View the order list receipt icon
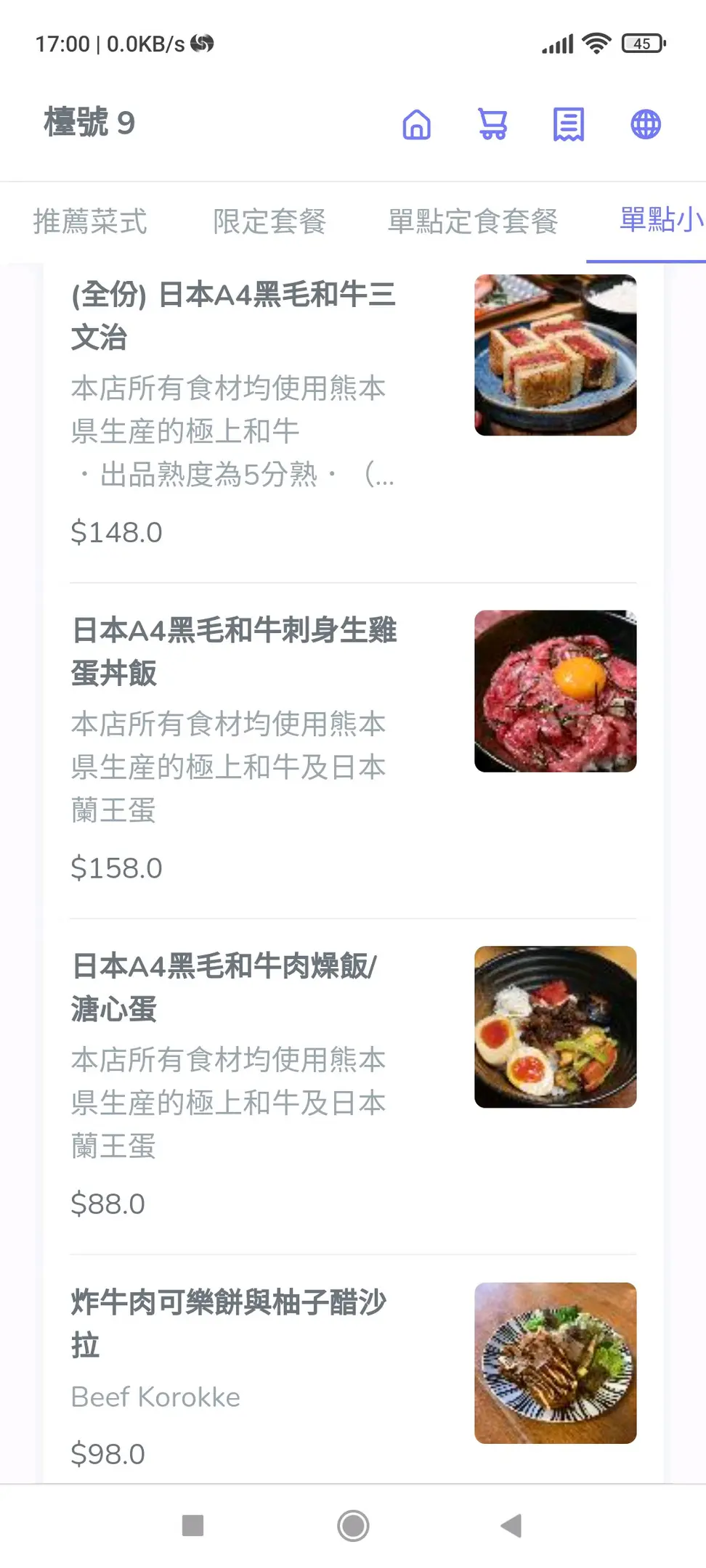The image size is (706, 1568). pyautogui.click(x=569, y=124)
